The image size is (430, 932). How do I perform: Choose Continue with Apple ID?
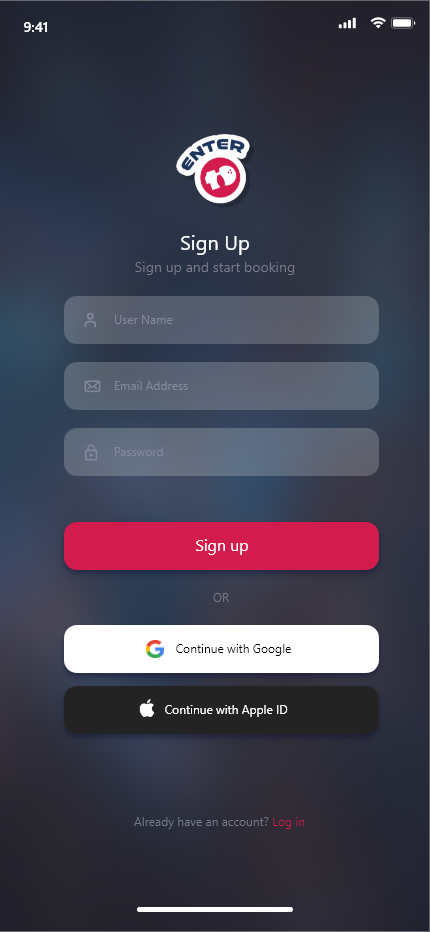(x=221, y=710)
